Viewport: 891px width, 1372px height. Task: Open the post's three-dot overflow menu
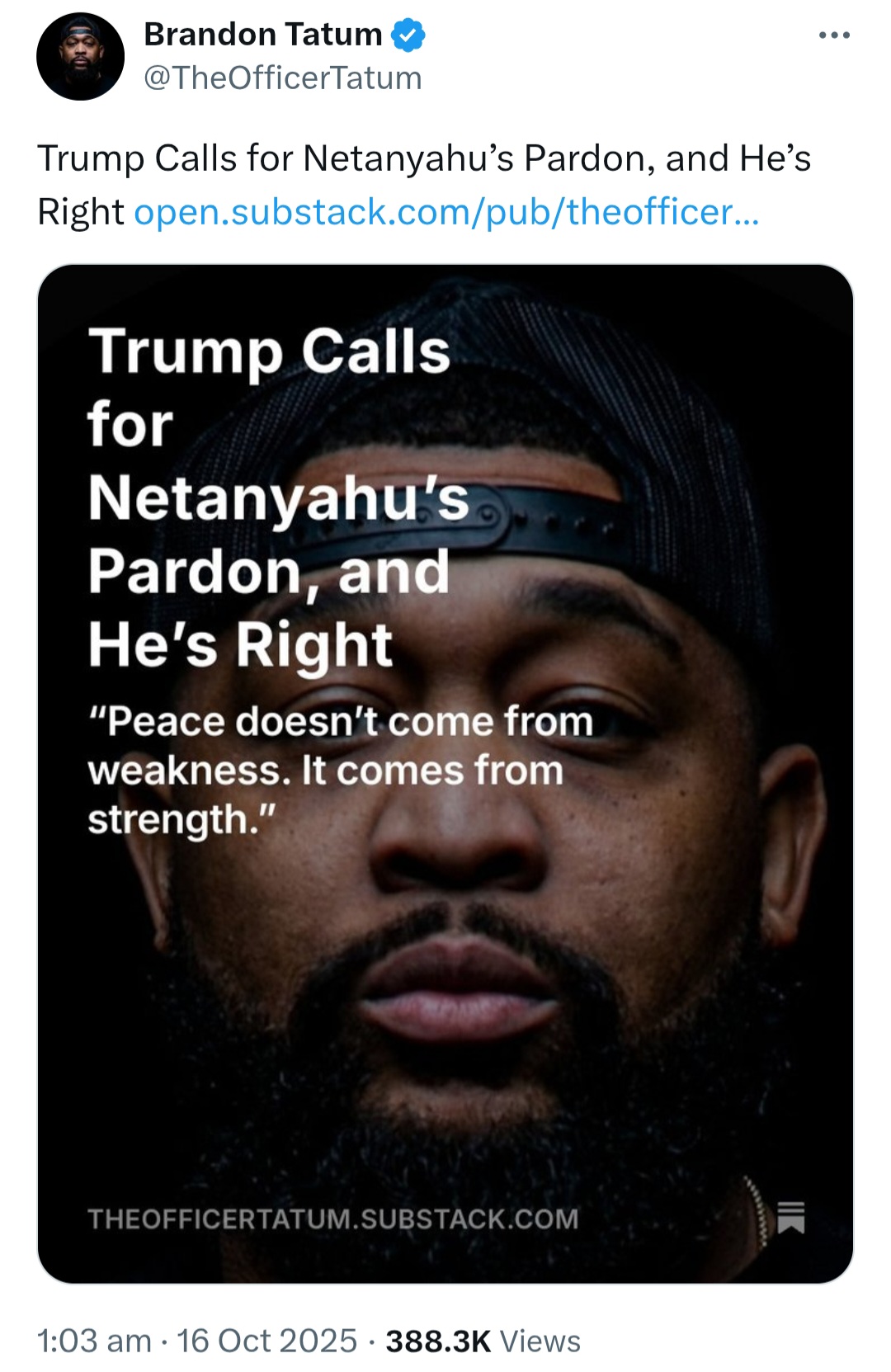pos(834,35)
